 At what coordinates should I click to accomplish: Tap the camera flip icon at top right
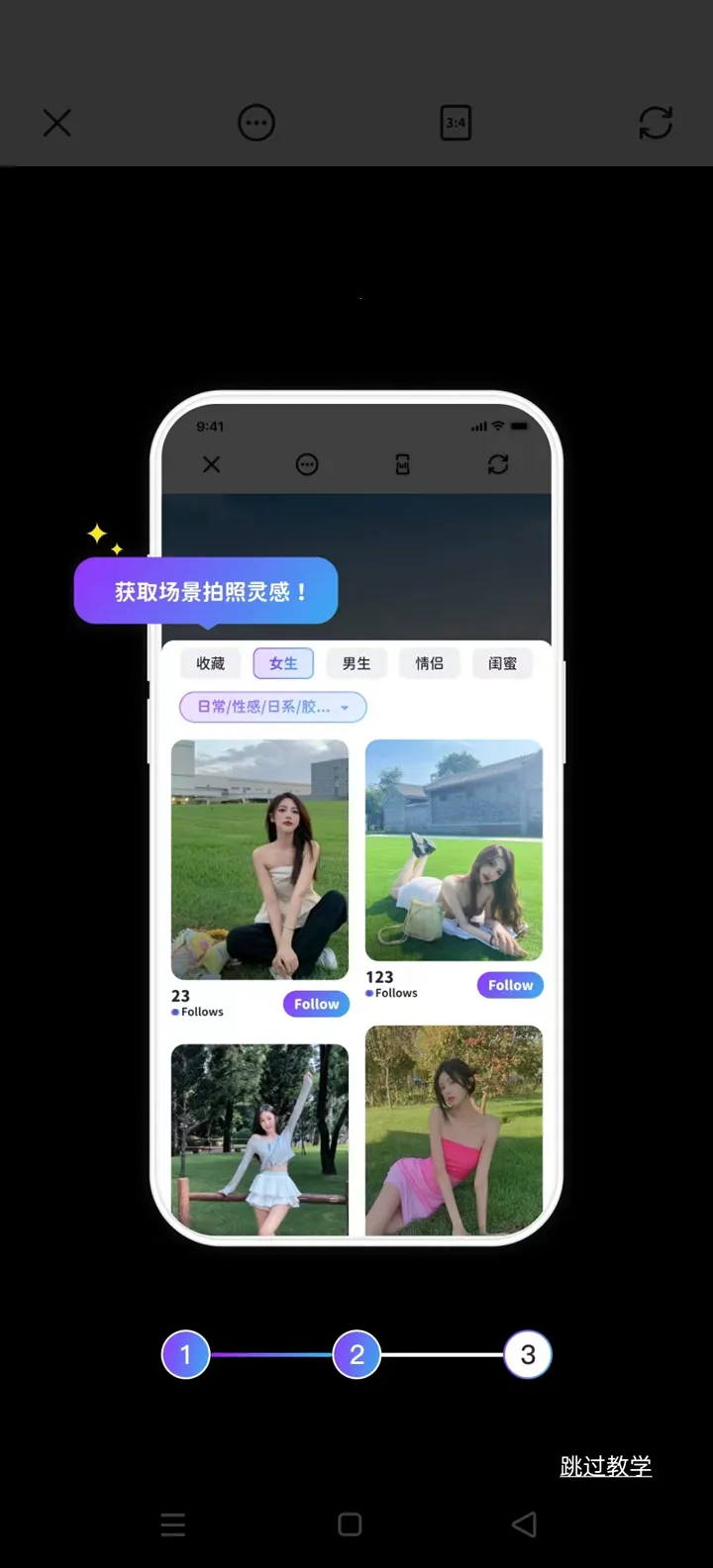click(655, 122)
